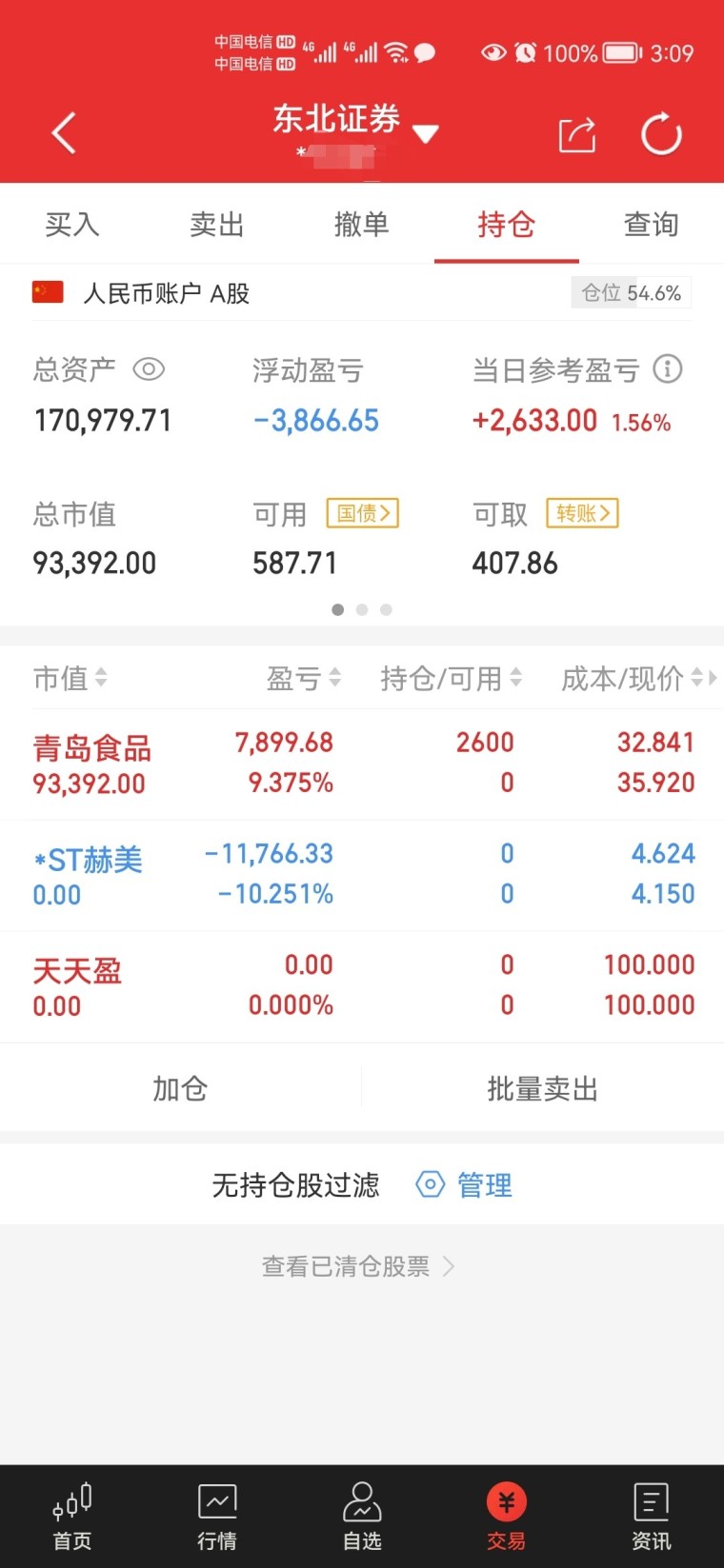This screenshot has height=1568, width=724.
Task: Open the 撤单 tab
Action: point(362,225)
